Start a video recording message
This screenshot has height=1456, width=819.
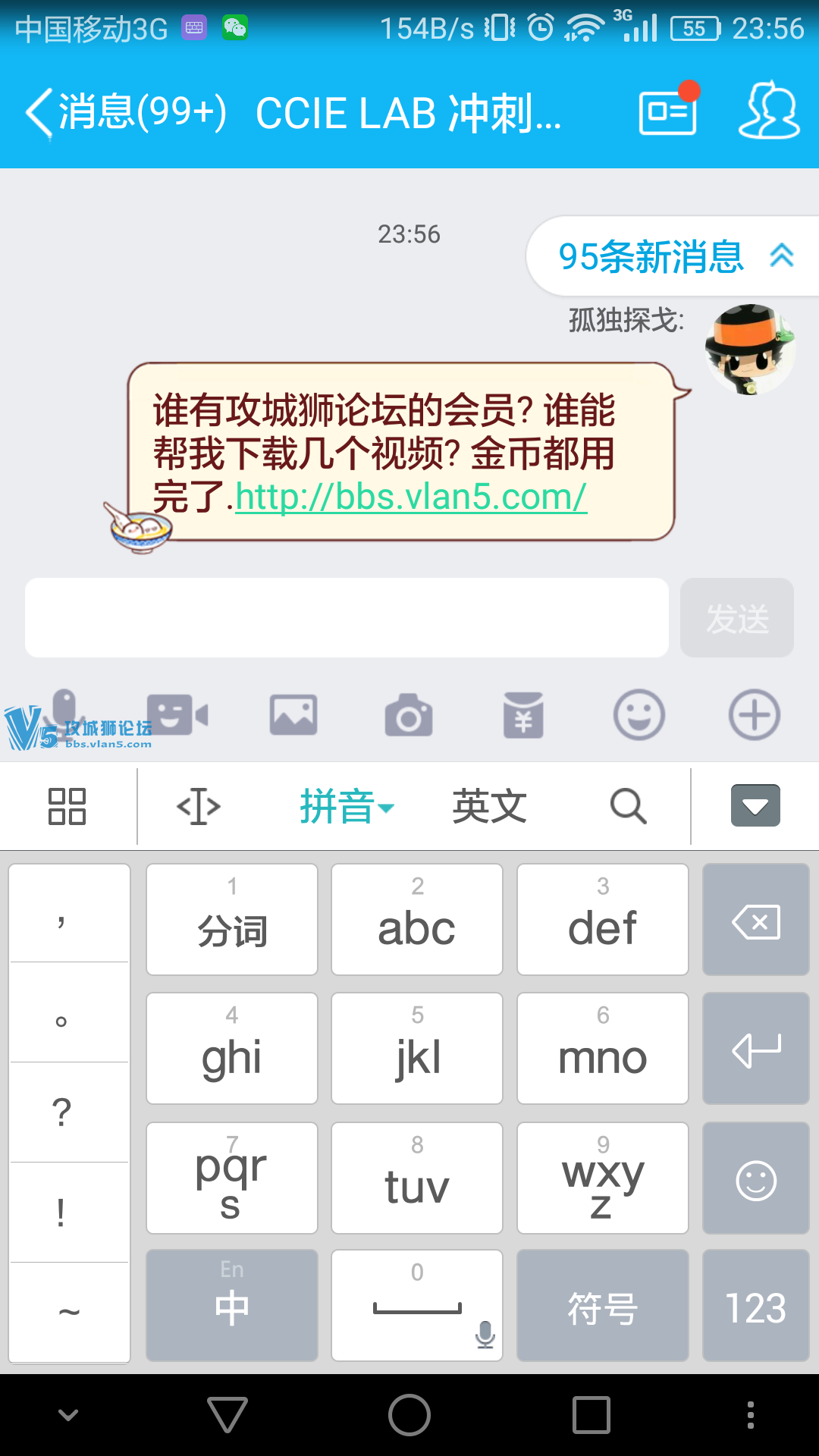[177, 714]
